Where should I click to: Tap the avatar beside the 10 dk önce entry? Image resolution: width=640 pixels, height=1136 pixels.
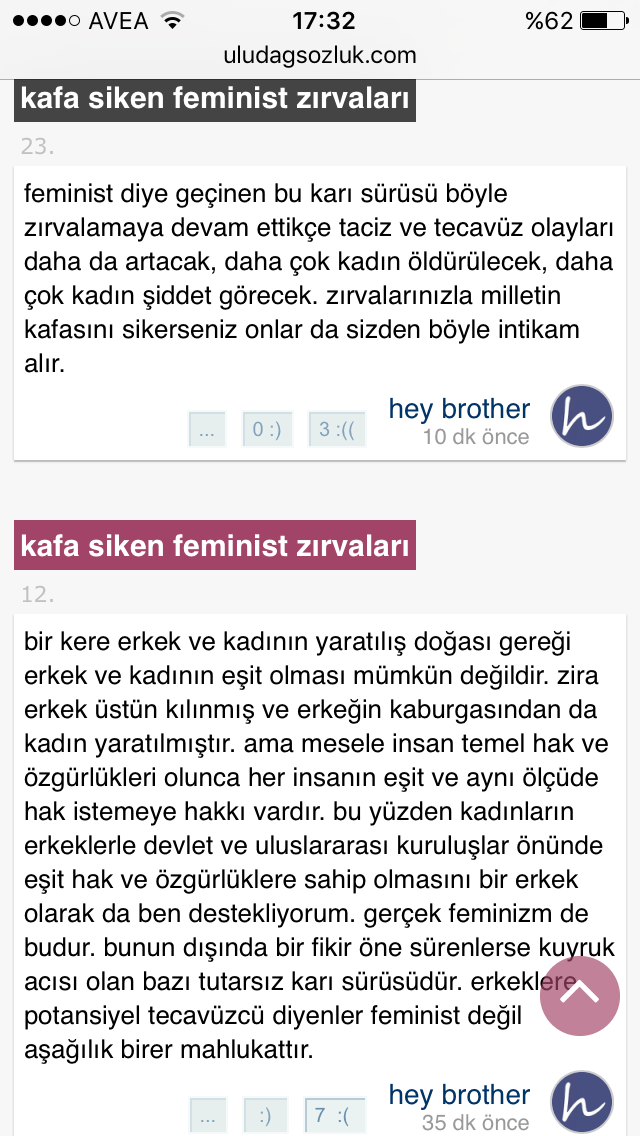(581, 416)
